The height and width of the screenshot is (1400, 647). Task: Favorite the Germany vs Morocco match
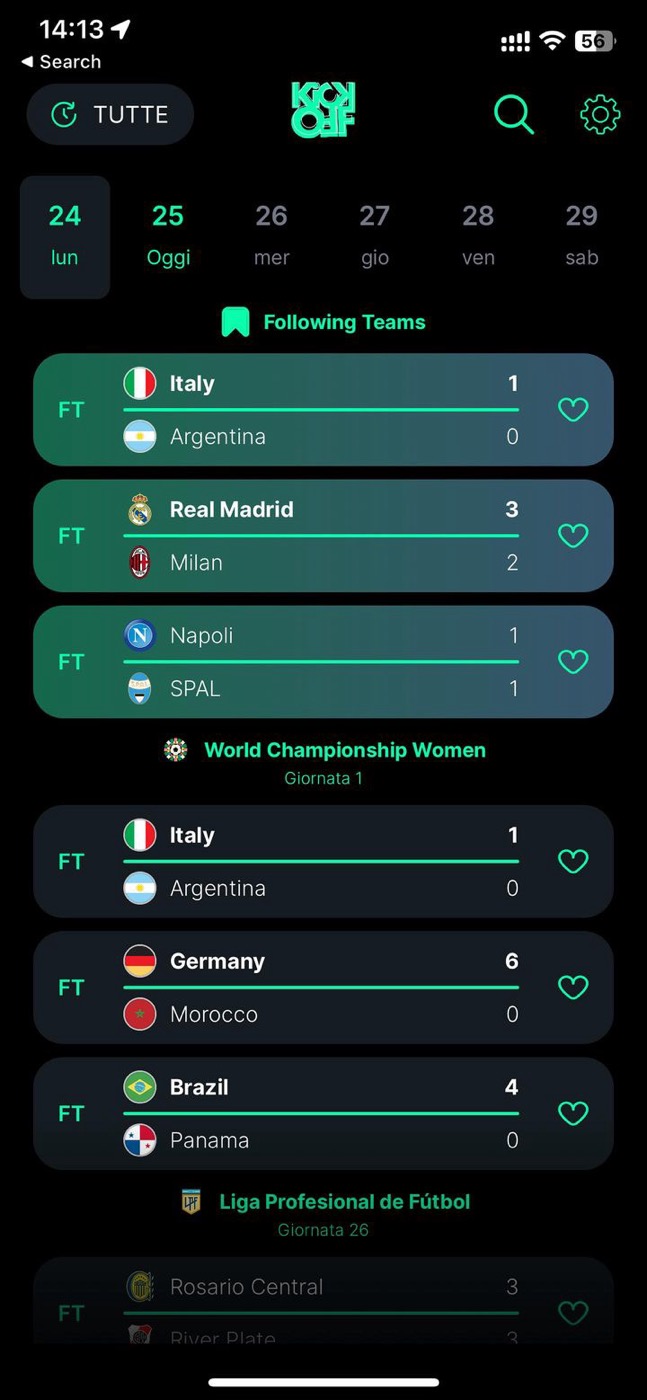(573, 988)
